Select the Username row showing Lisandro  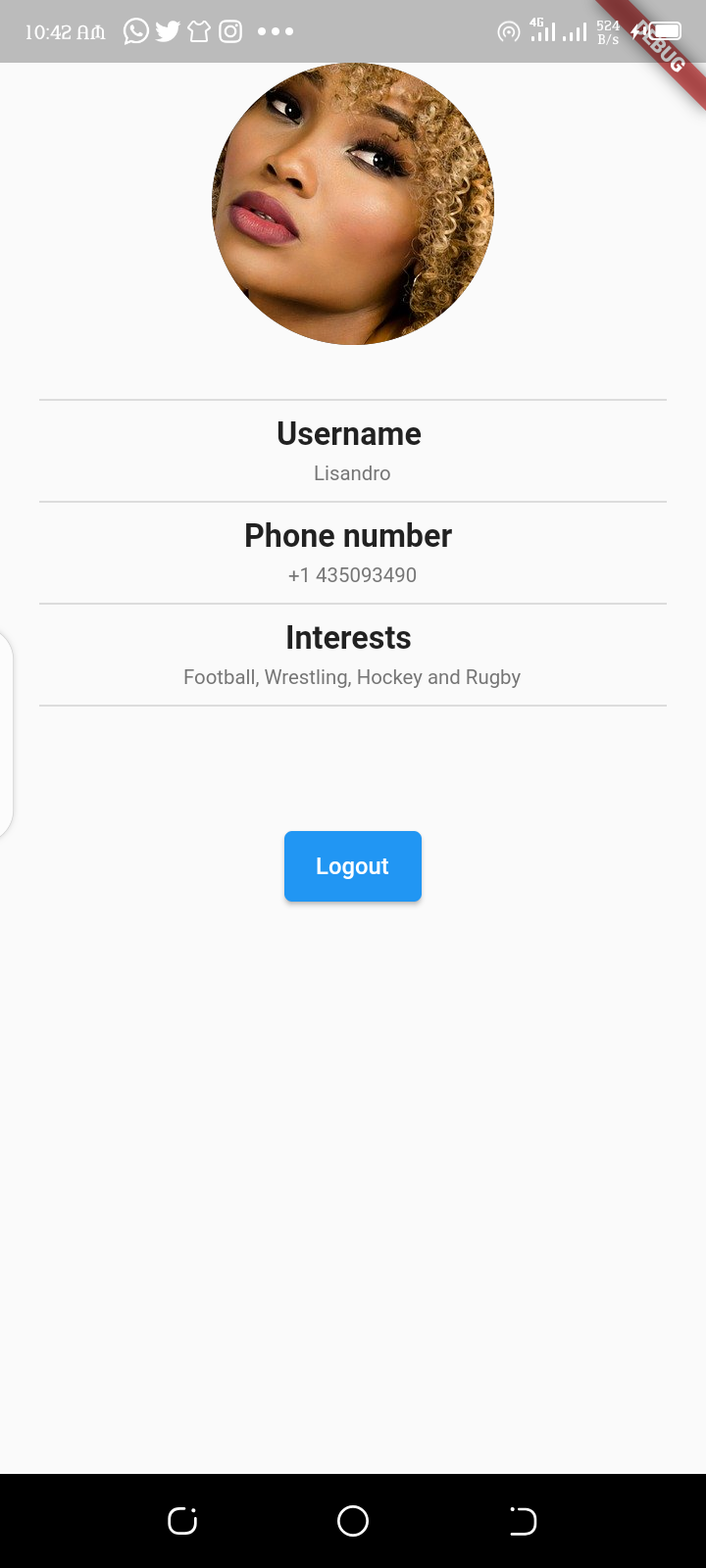point(352,451)
